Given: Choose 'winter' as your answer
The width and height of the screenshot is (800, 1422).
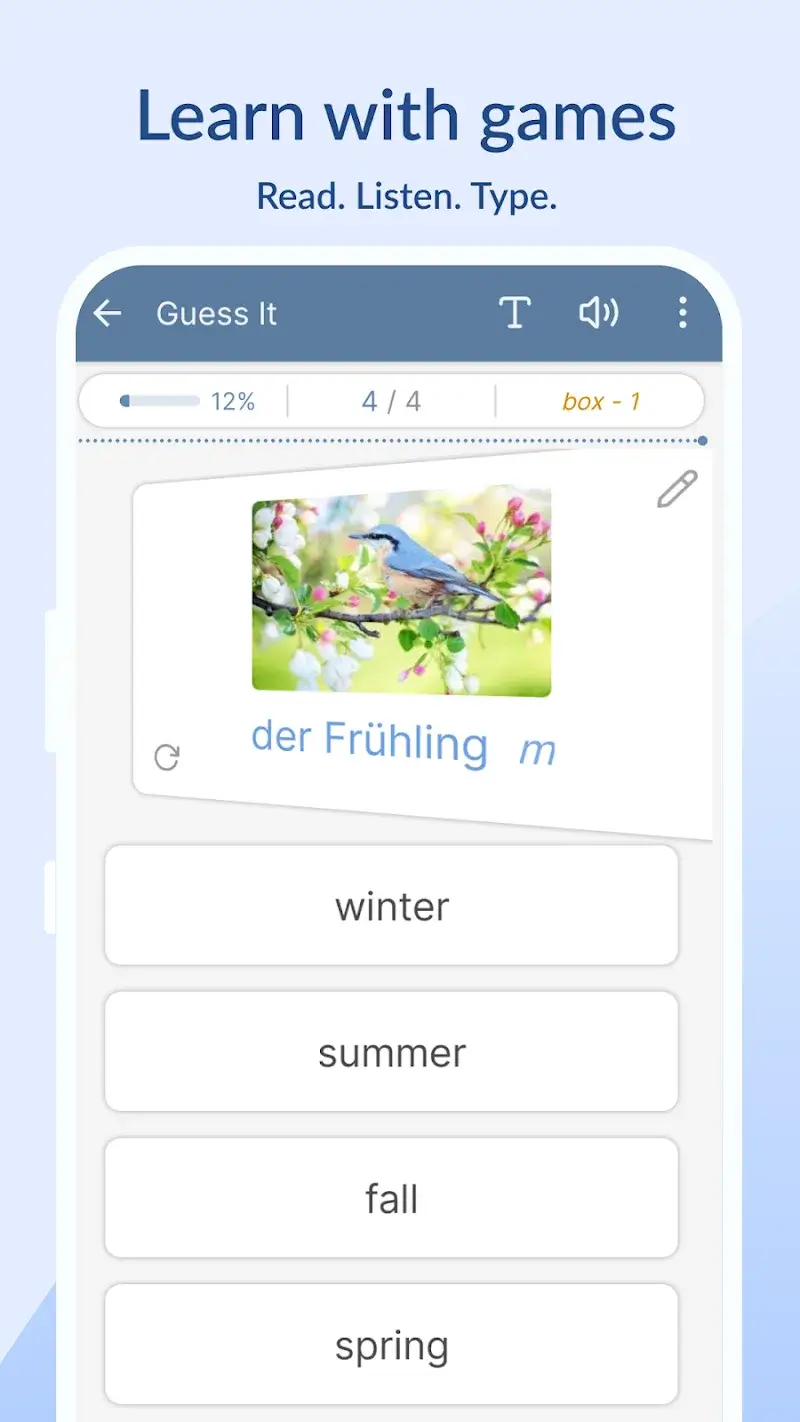Looking at the screenshot, I should click(x=392, y=906).
